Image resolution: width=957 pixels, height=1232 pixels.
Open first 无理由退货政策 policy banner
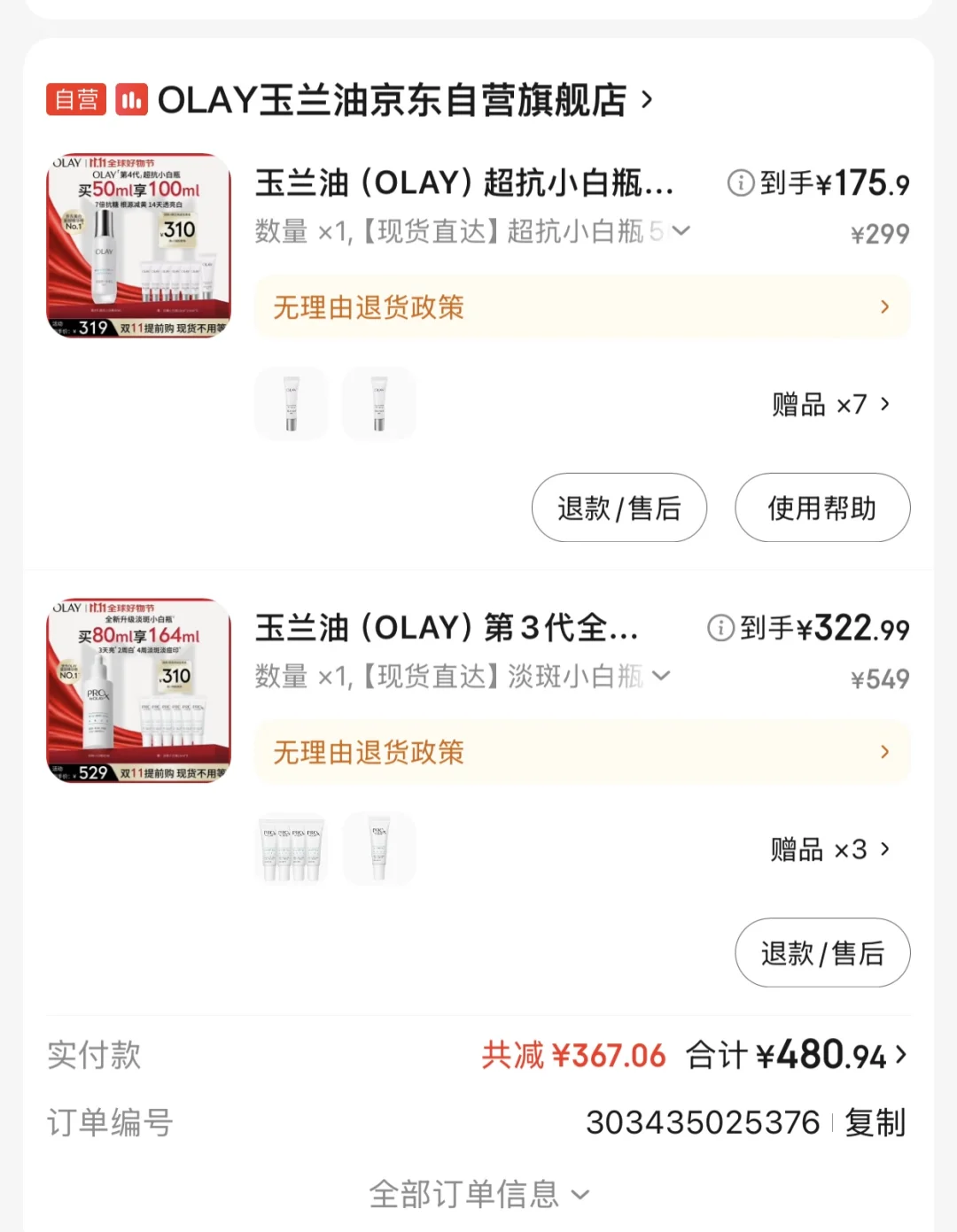pos(582,306)
